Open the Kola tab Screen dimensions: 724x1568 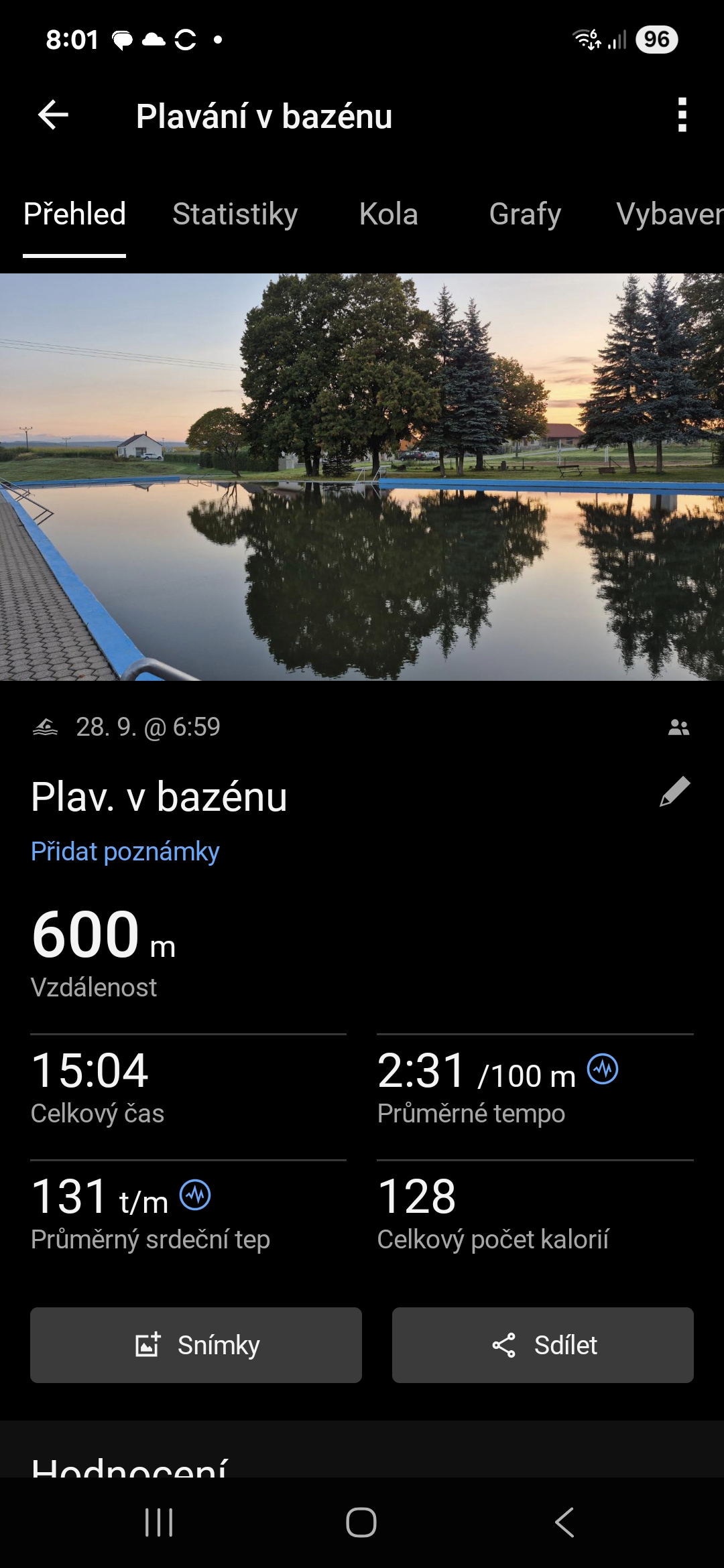[x=388, y=214]
